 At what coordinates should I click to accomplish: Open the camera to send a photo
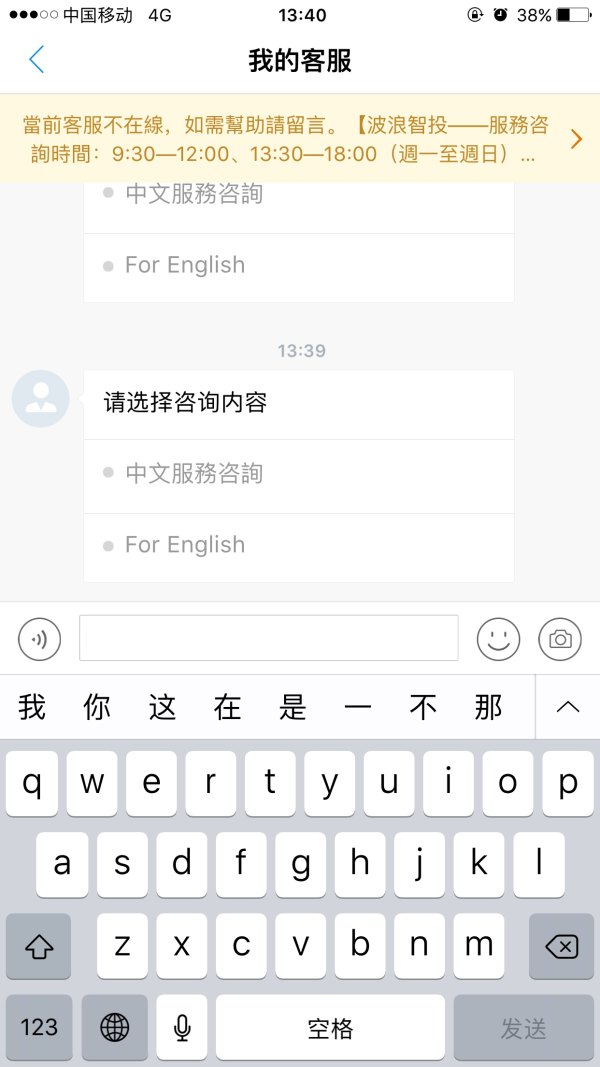pyautogui.click(x=560, y=639)
